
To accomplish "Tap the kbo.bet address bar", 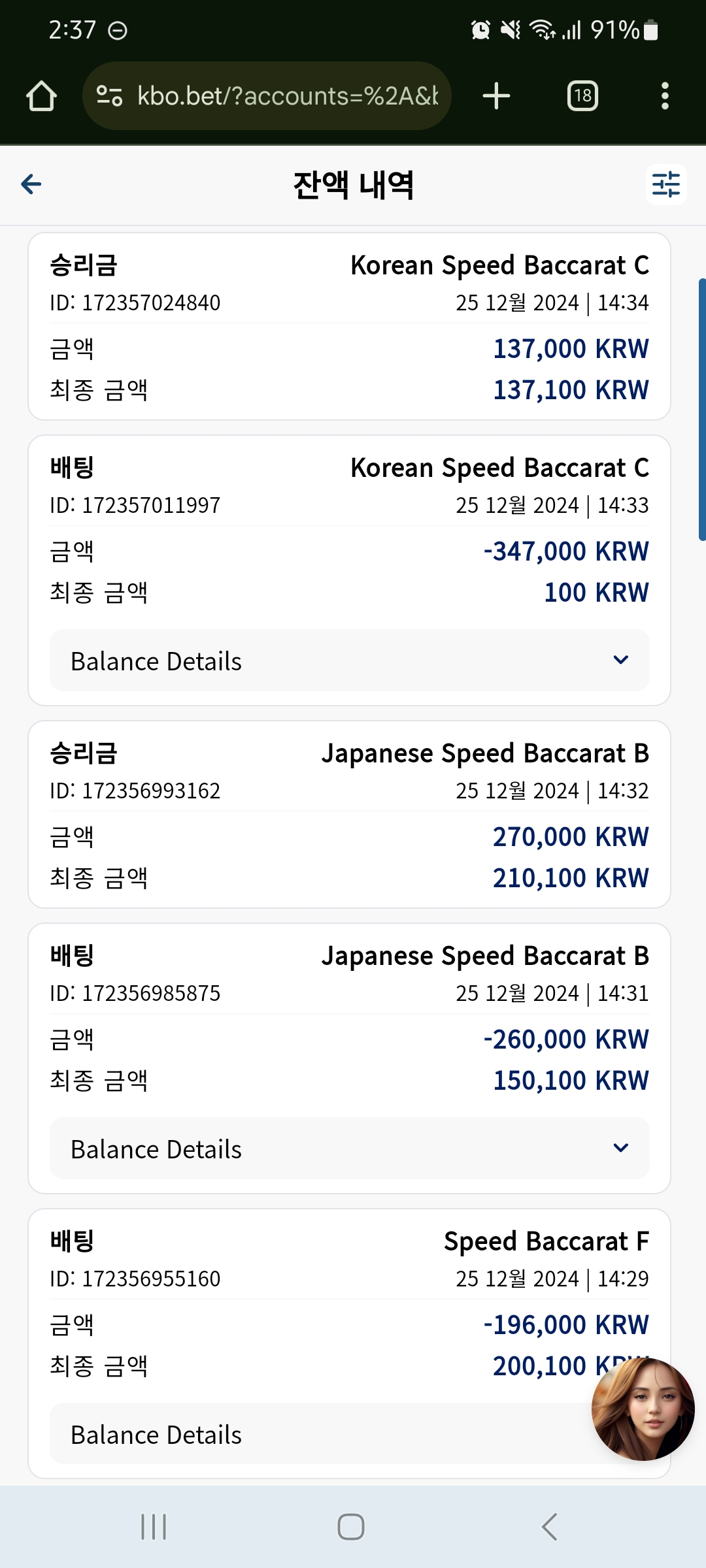I will click(267, 96).
